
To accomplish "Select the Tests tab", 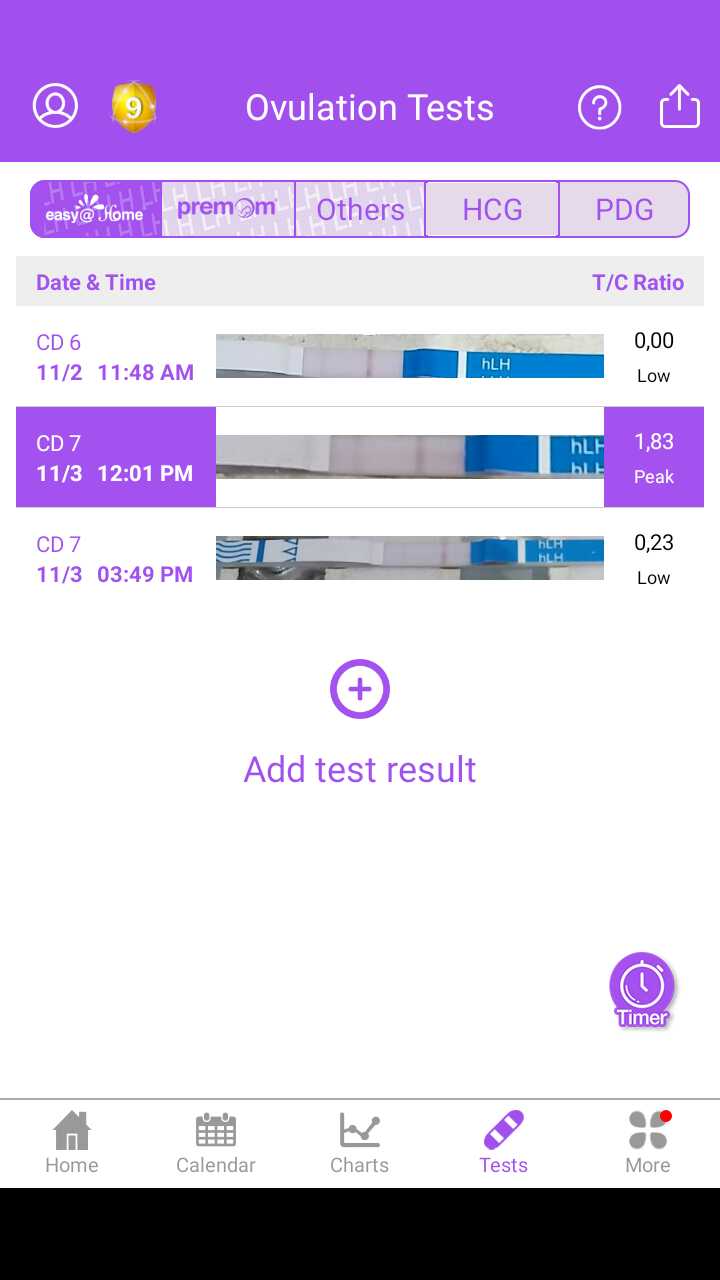I will [x=503, y=1142].
